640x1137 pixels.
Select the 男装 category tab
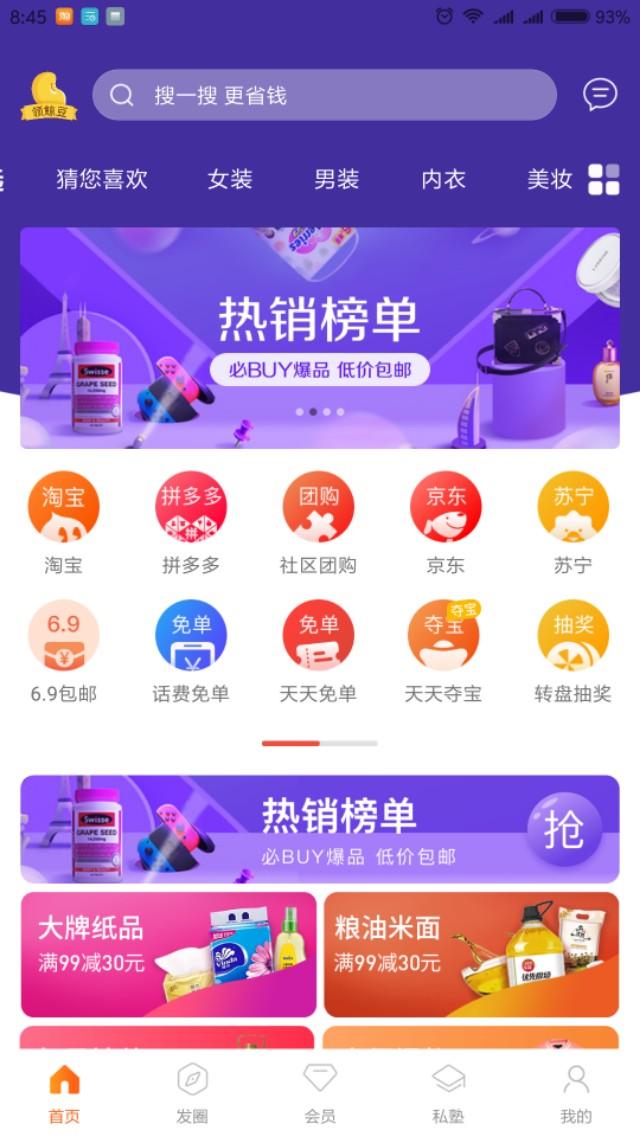click(337, 179)
